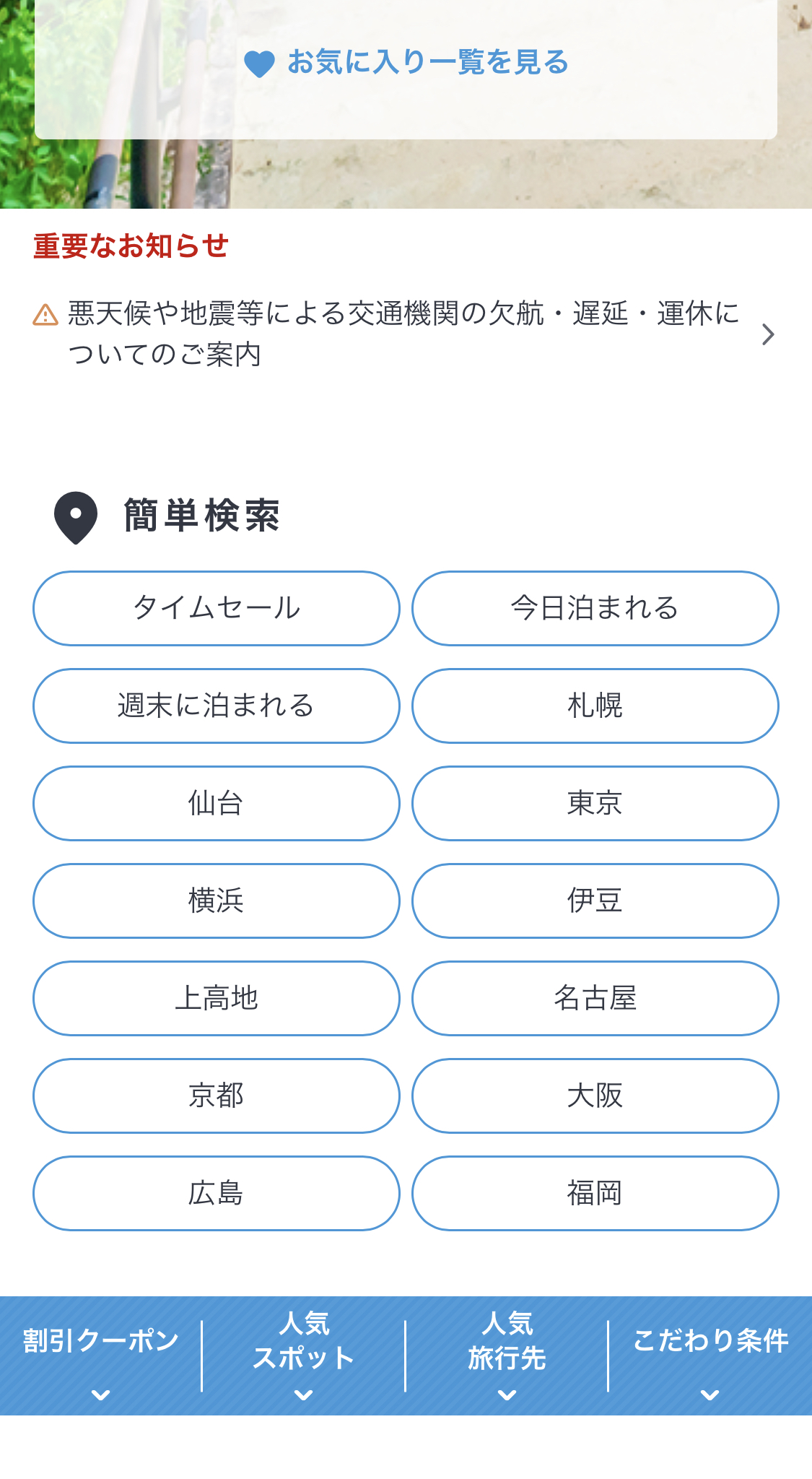Choose 週末に泊まれる quick search
The image size is (812, 1479).
pyautogui.click(x=217, y=706)
